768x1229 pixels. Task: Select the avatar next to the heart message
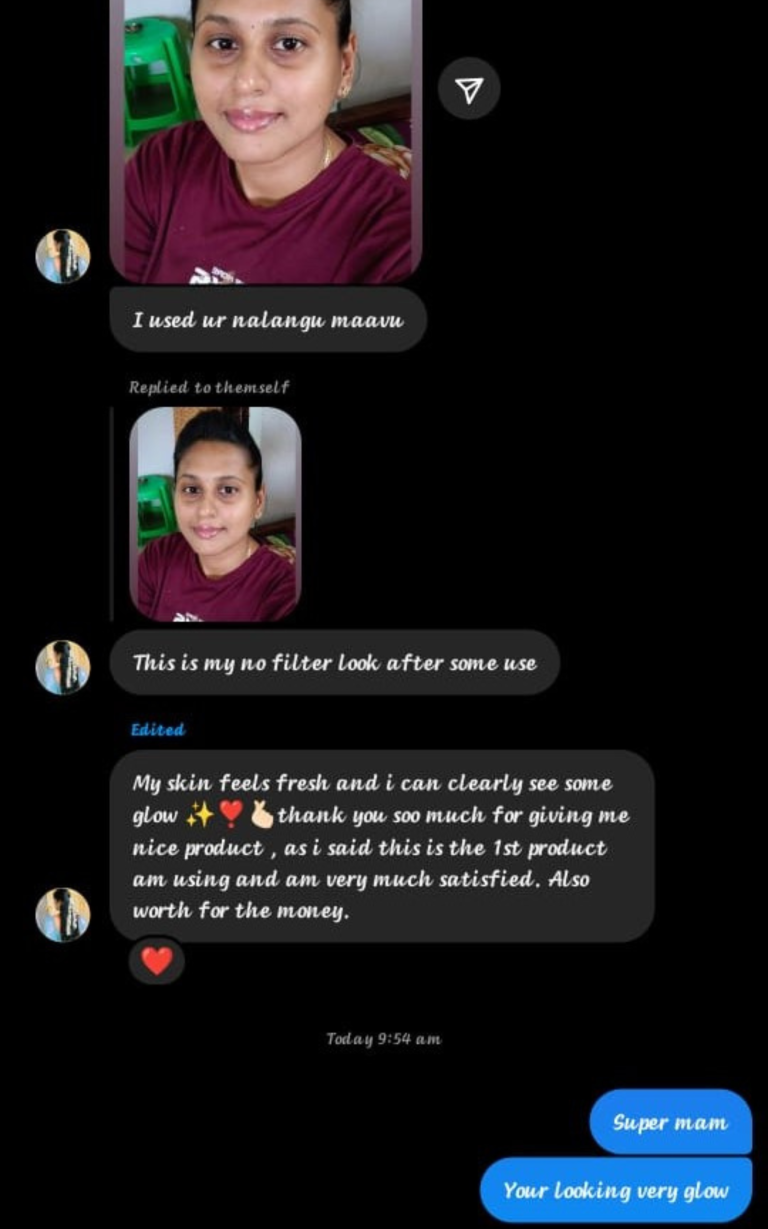pyautogui.click(x=62, y=914)
